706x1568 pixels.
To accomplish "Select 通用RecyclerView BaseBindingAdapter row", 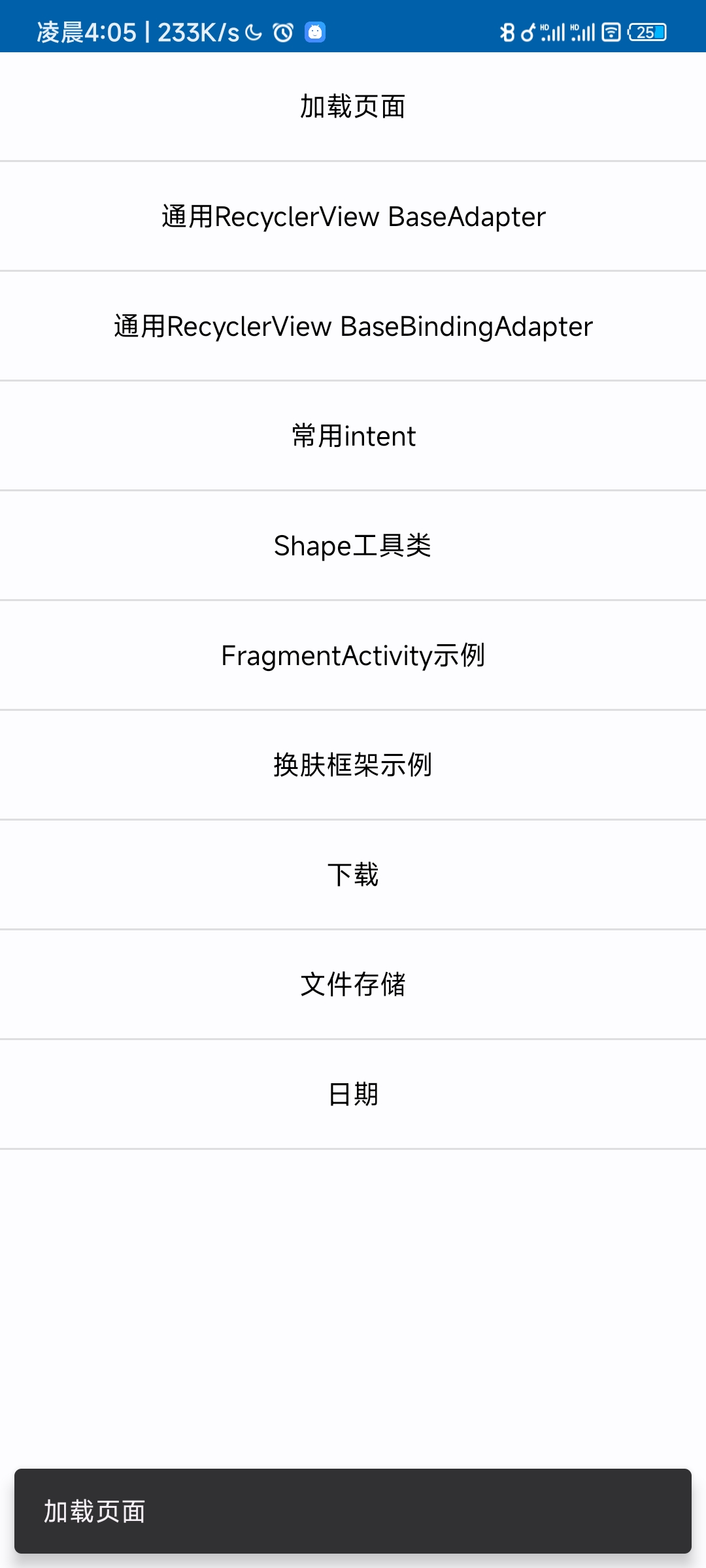I will (353, 326).
